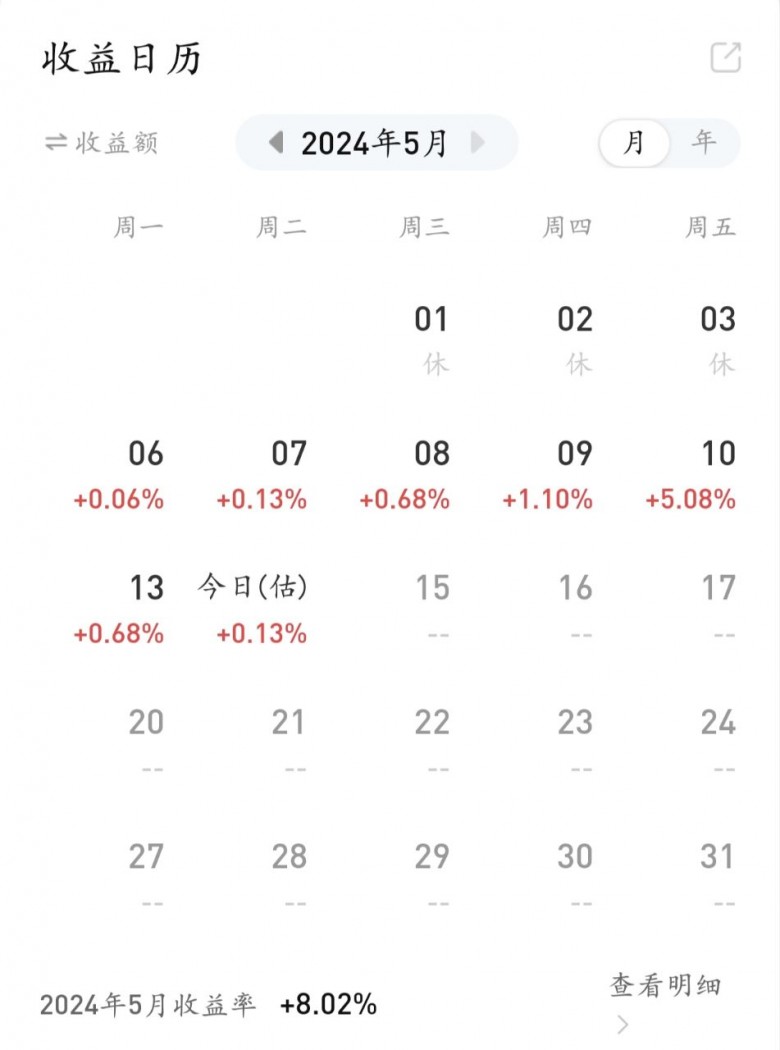
Task: Switch to the 年 view
Action: (704, 143)
